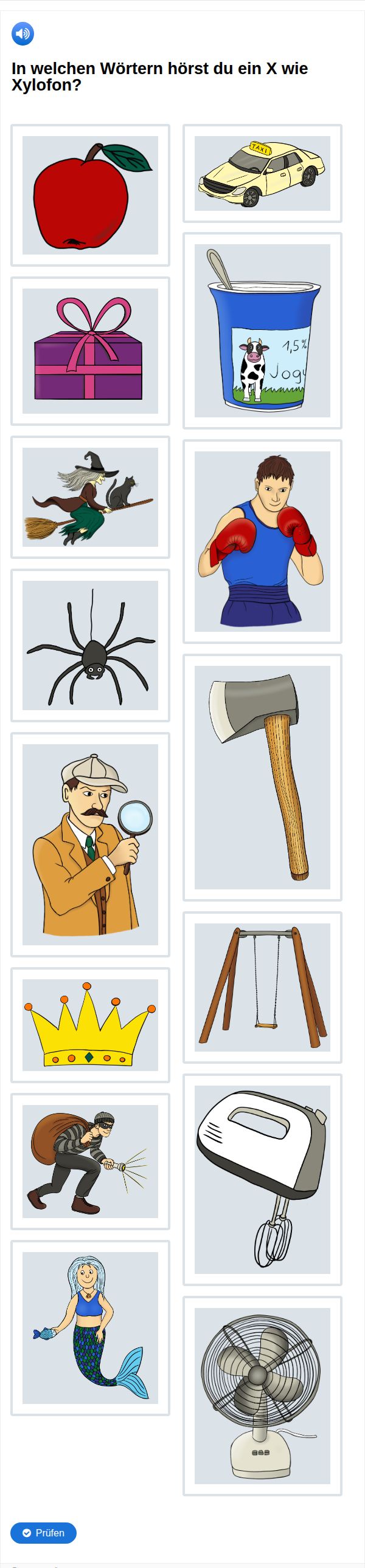Image resolution: width=365 pixels, height=1568 pixels.
Task: Pick the boxer picture
Action: 262,541
